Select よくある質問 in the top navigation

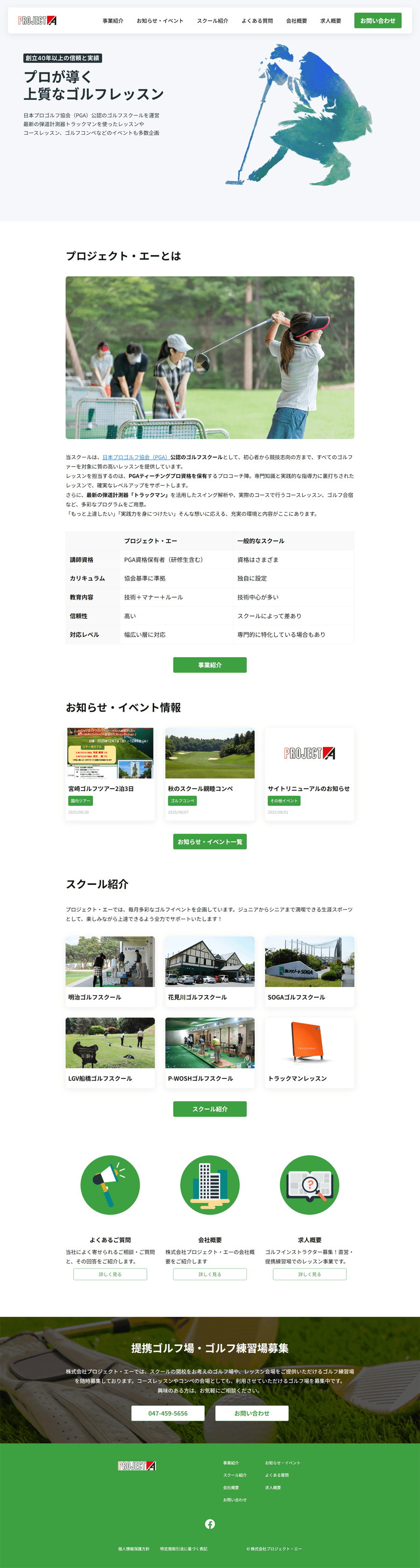pyautogui.click(x=257, y=21)
